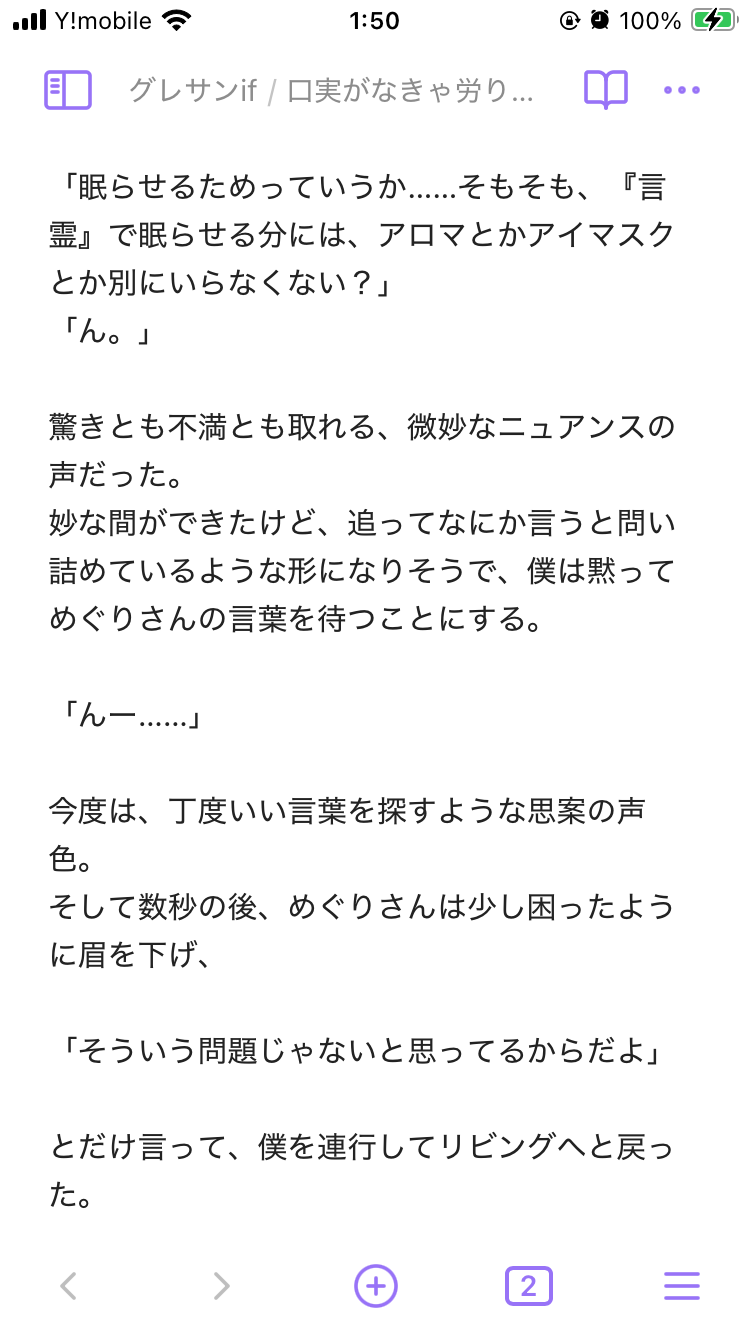This screenshot has height=1334, width=750.
Task: Open the sidebar panel icon
Action: coord(68,91)
